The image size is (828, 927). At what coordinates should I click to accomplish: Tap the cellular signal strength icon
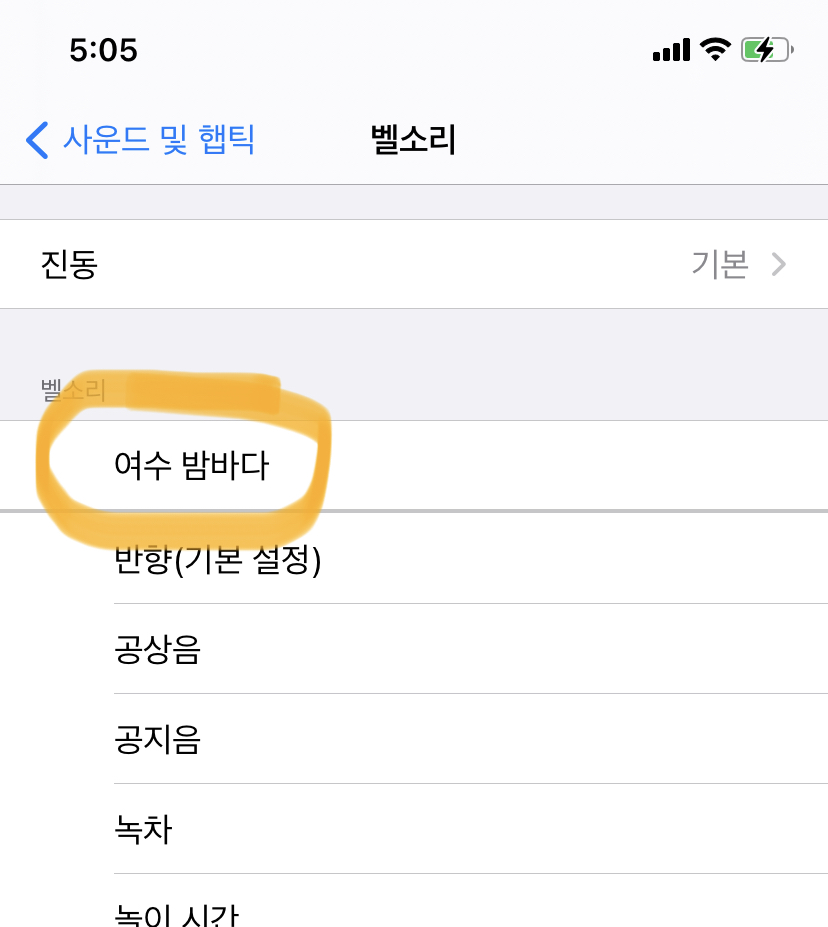(x=671, y=48)
